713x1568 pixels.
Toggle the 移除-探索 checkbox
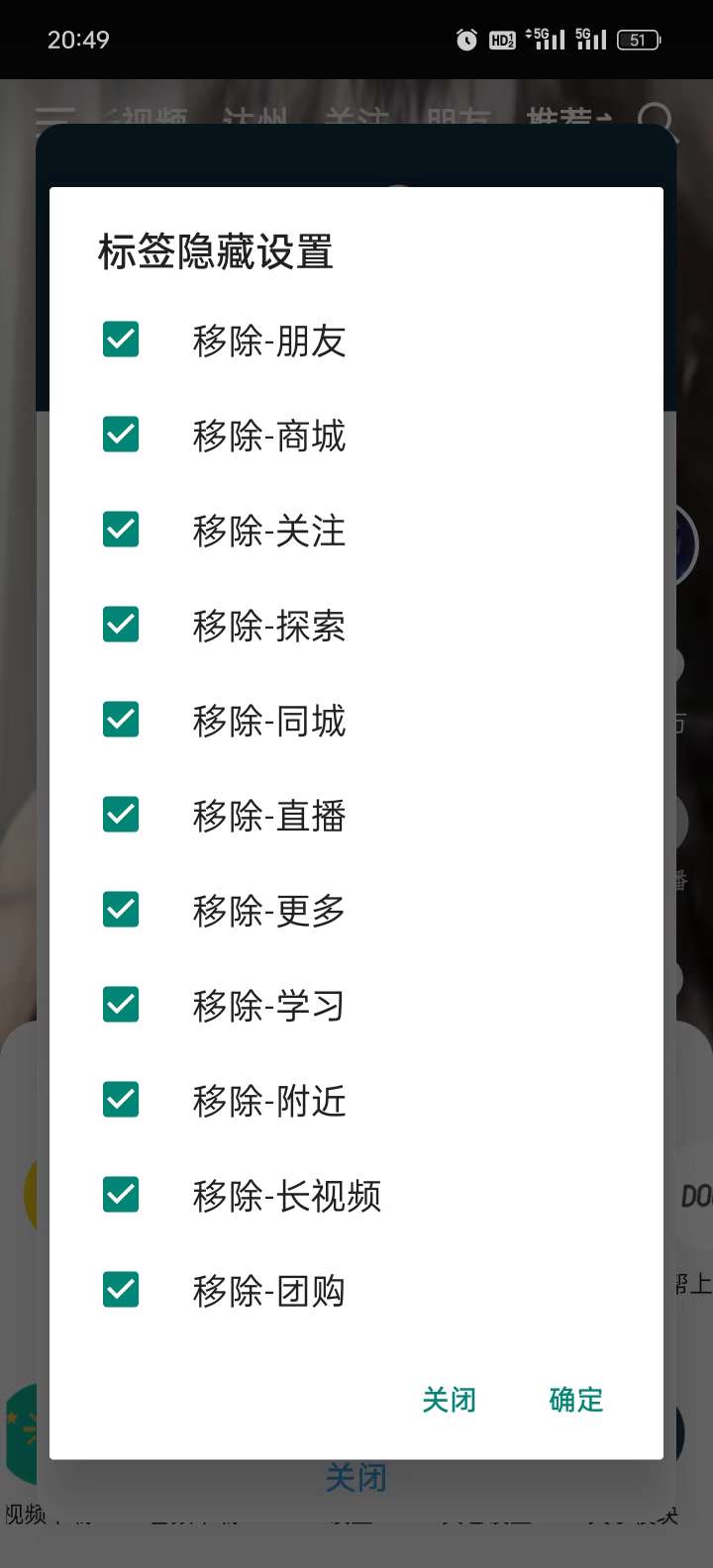pos(121,625)
